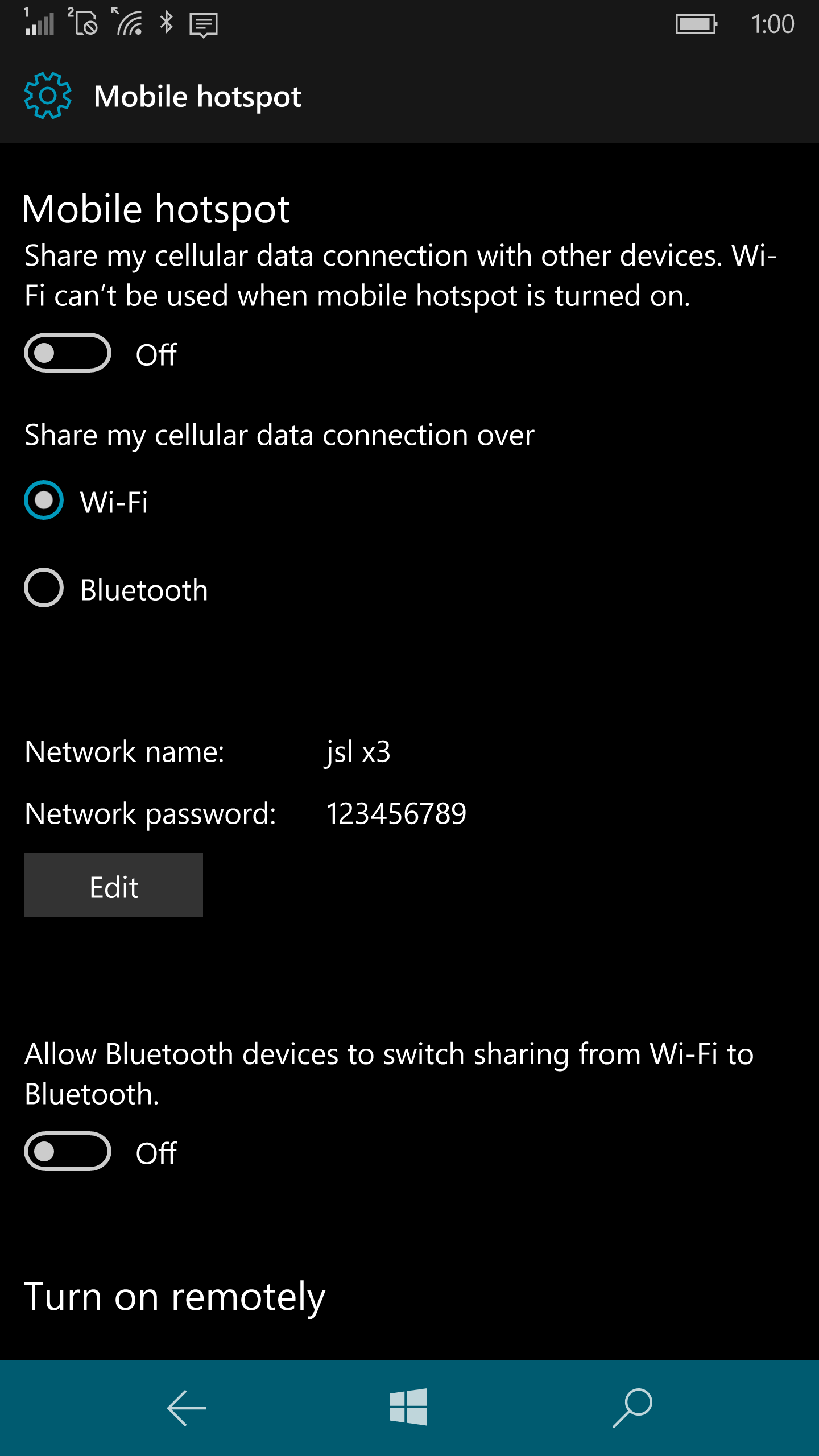Select Wi-Fi for sharing cellular data
819x1456 pixels.
[44, 500]
